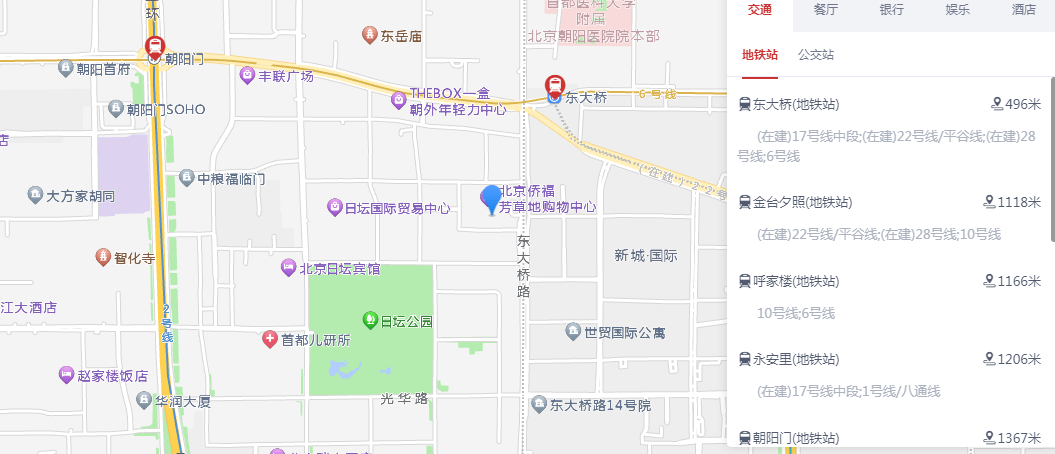Open the 银行 tab
This screenshot has width=1055, height=454.
click(x=891, y=11)
